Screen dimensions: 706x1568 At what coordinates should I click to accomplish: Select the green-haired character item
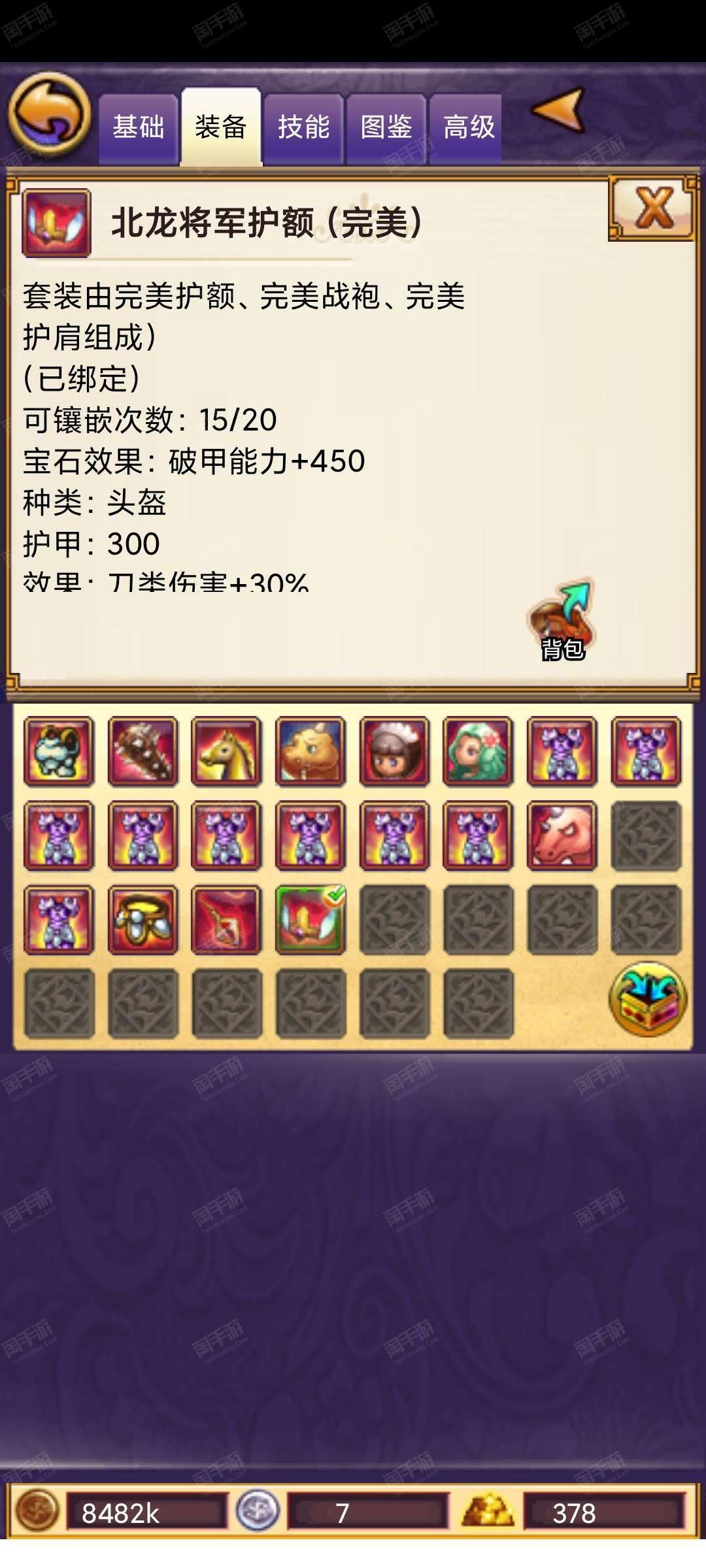[478, 751]
